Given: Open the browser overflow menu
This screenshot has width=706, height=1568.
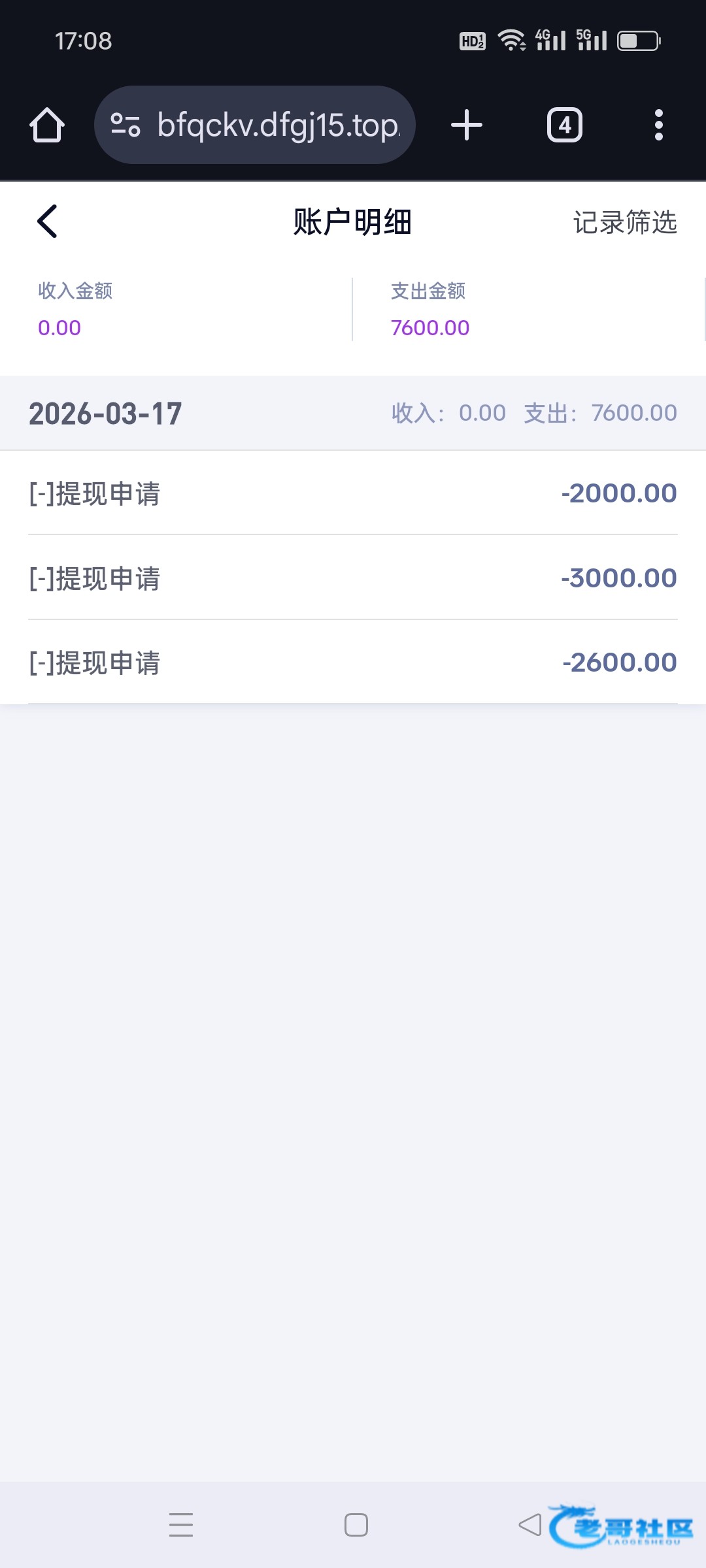Looking at the screenshot, I should 659,125.
